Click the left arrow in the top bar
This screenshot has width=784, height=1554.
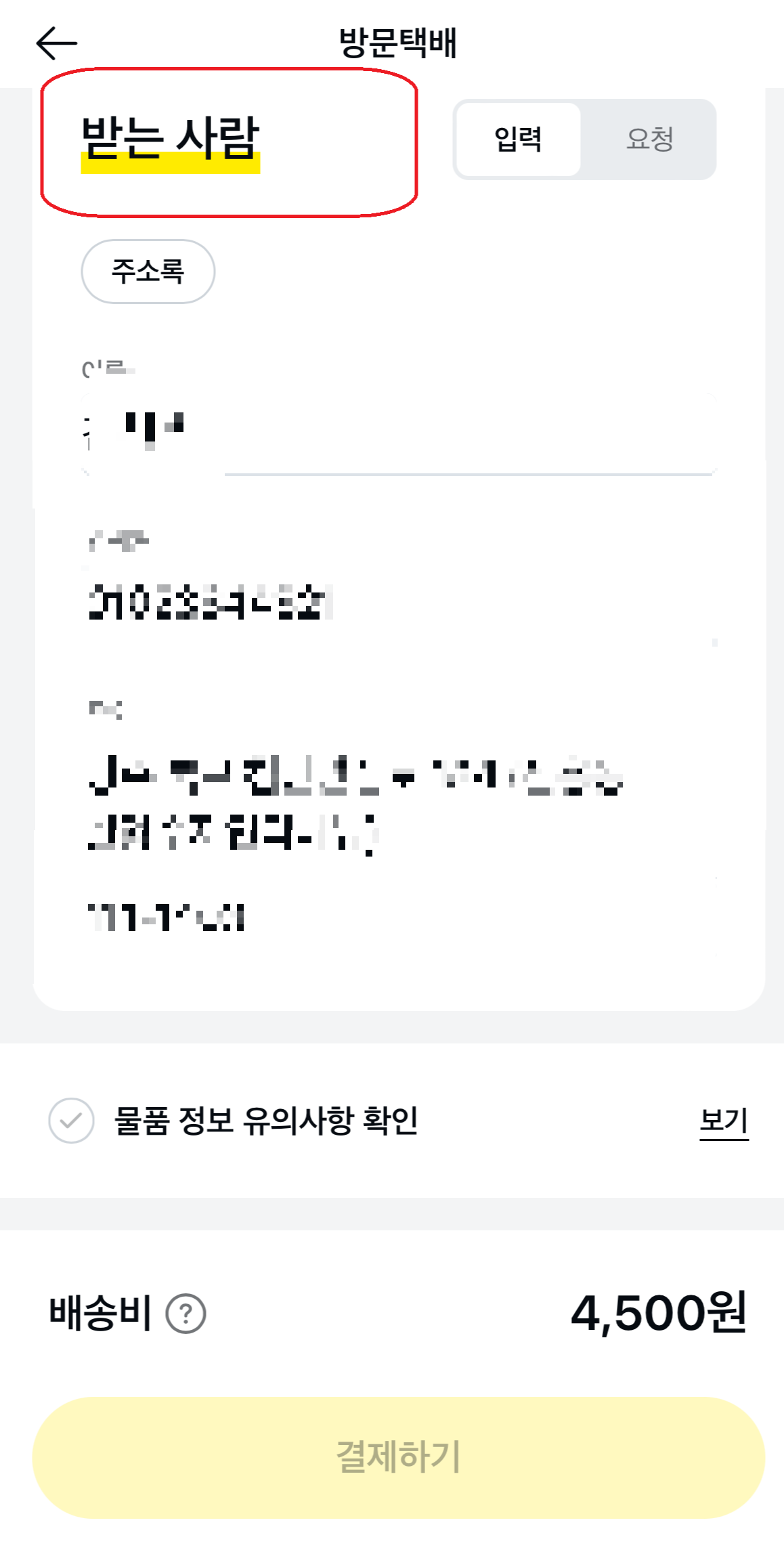(x=54, y=43)
